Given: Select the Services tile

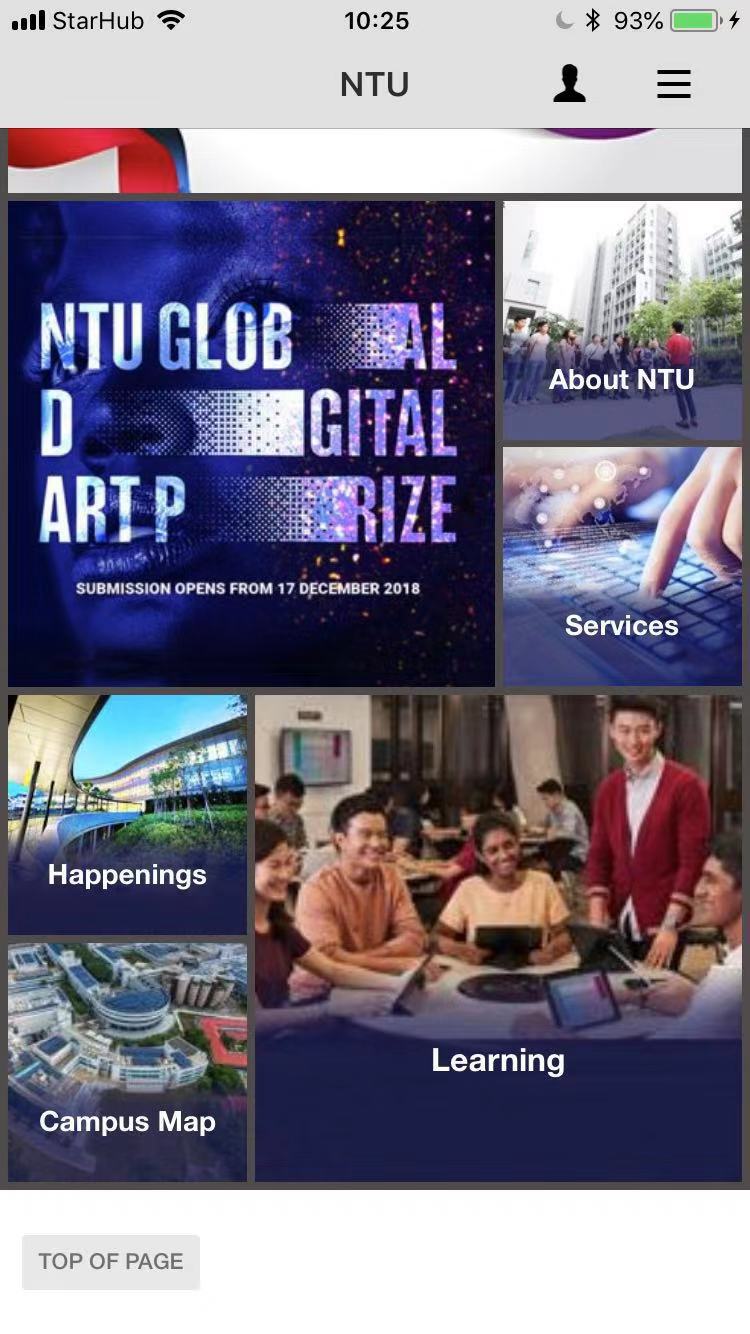Looking at the screenshot, I should [x=622, y=566].
